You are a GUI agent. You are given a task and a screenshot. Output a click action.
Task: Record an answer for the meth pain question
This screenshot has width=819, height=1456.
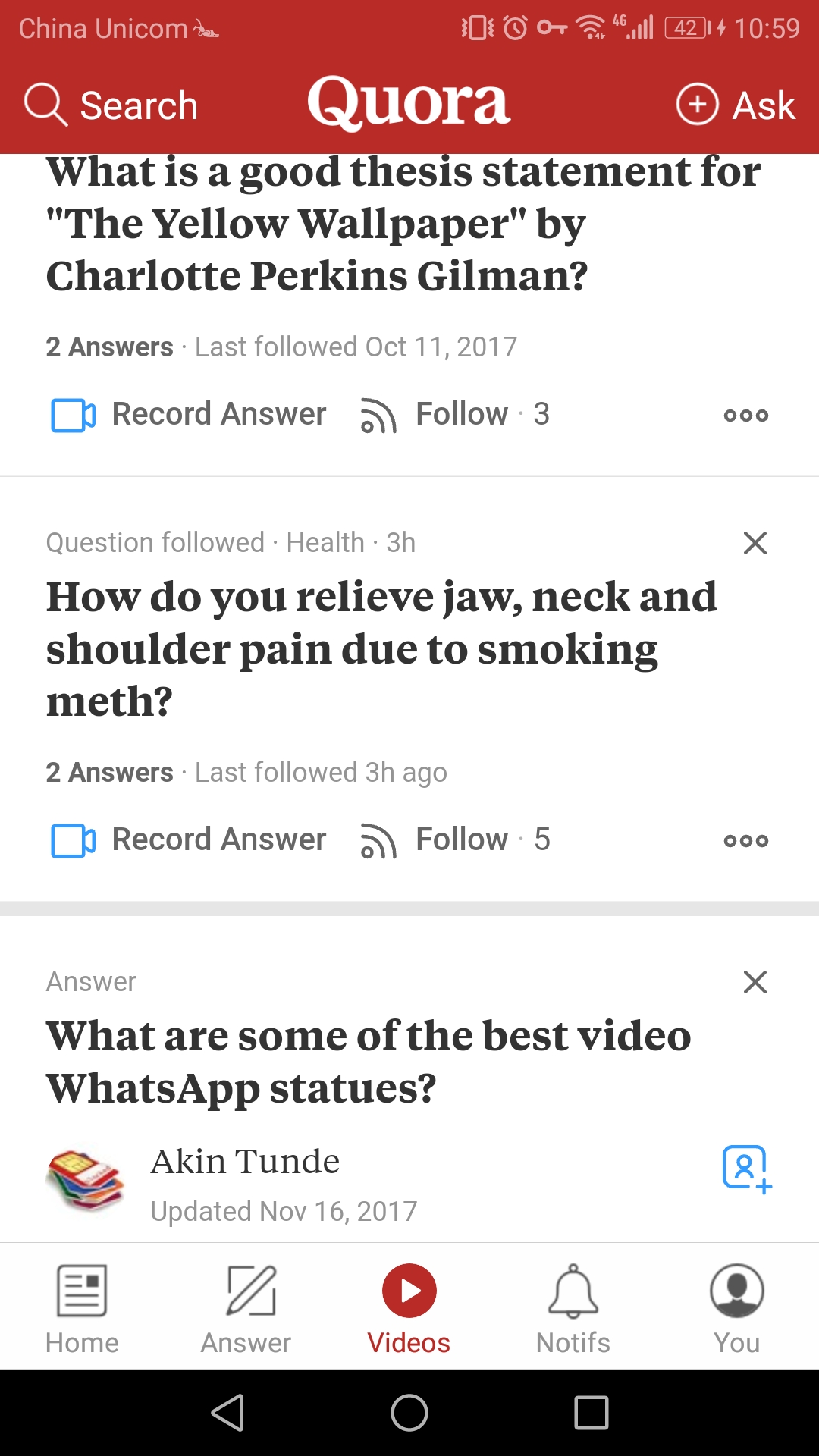click(x=189, y=840)
